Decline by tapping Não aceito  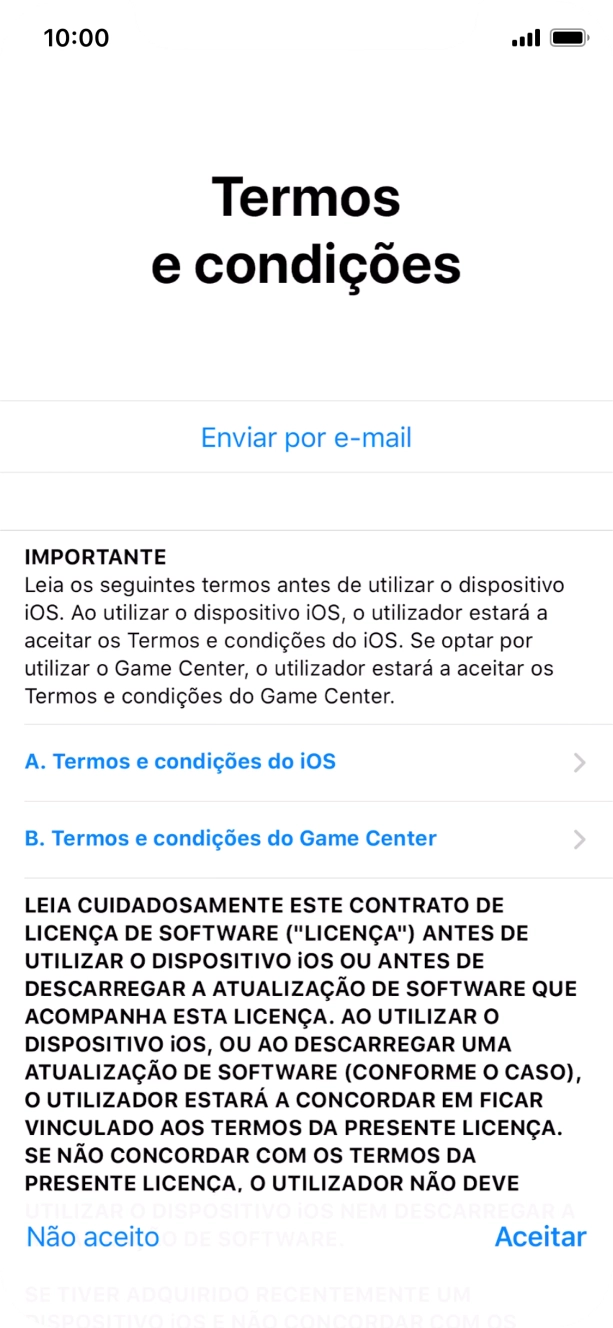93,1237
